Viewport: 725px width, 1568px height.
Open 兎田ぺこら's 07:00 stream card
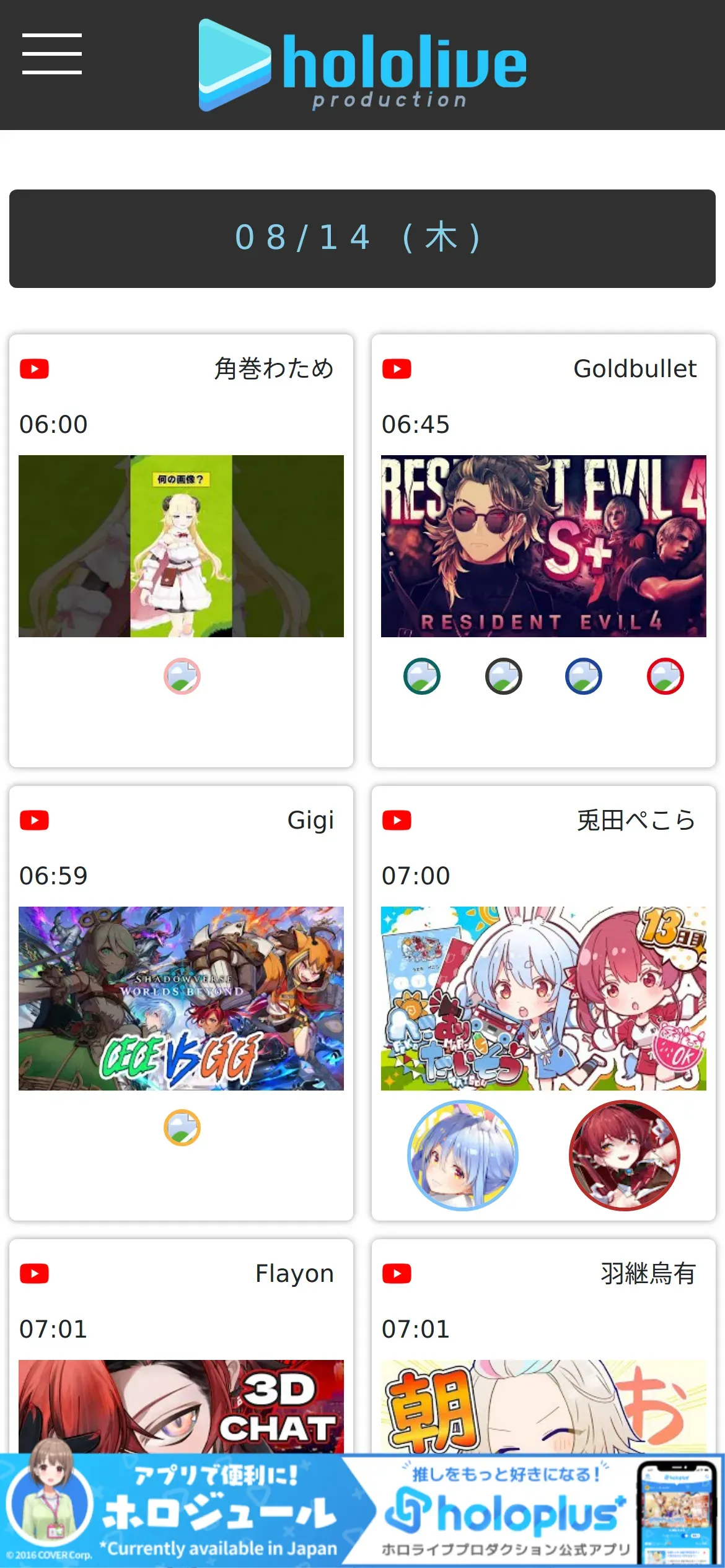(543, 998)
